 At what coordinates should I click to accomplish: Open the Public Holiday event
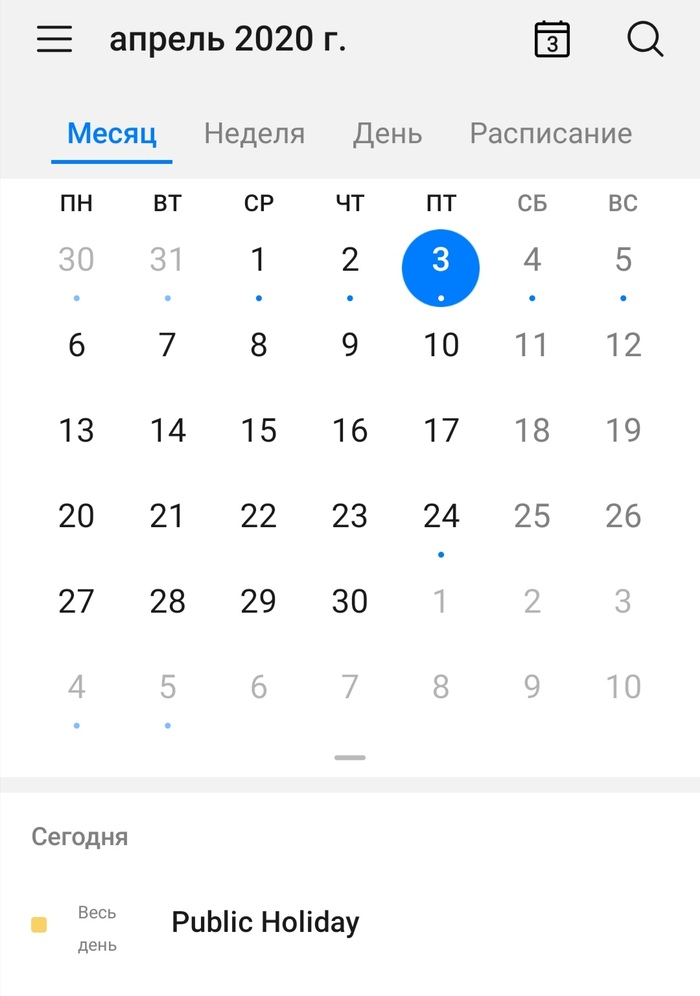tap(265, 922)
